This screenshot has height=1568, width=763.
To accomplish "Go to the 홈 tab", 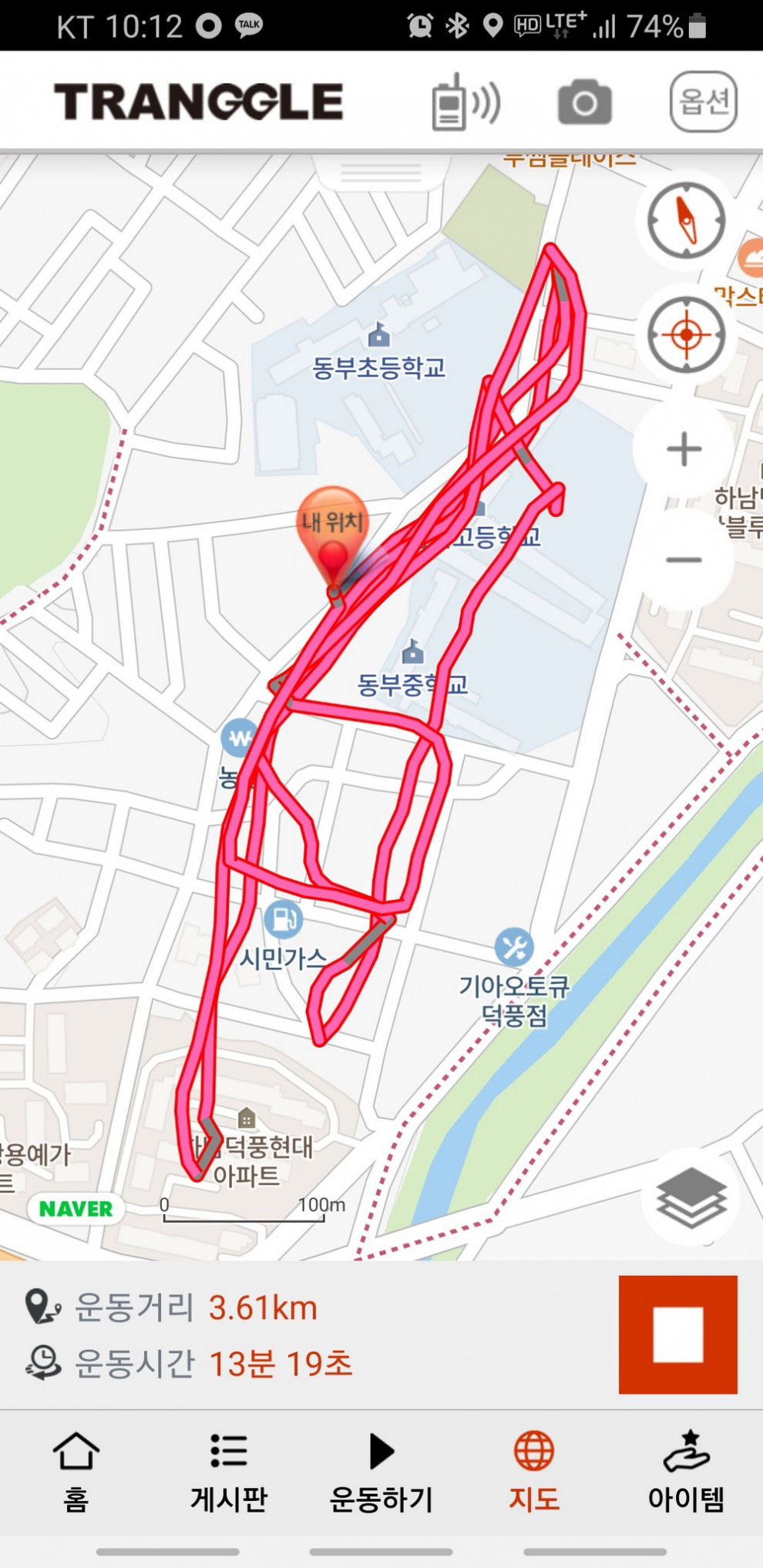I will 76,1472.
